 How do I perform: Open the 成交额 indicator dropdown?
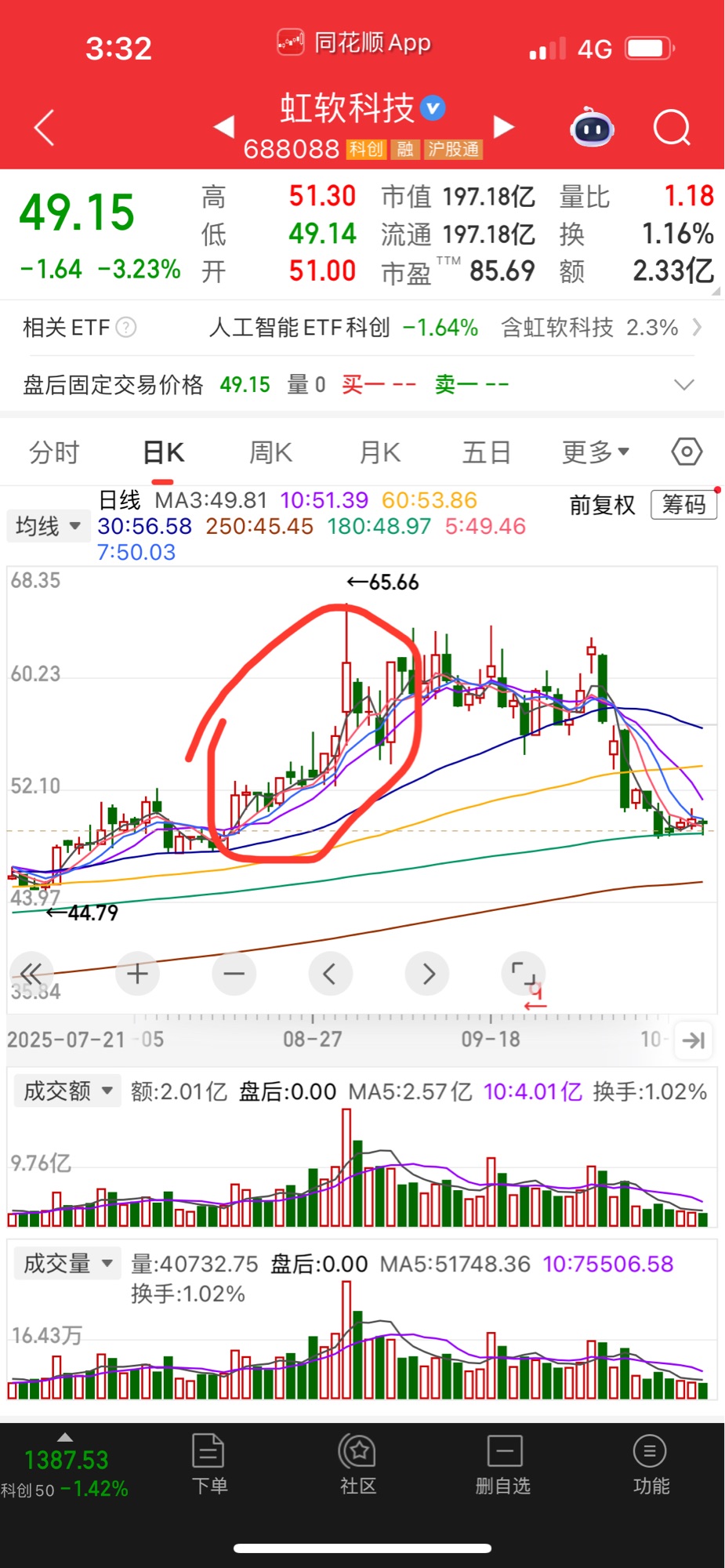pyautogui.click(x=67, y=1091)
